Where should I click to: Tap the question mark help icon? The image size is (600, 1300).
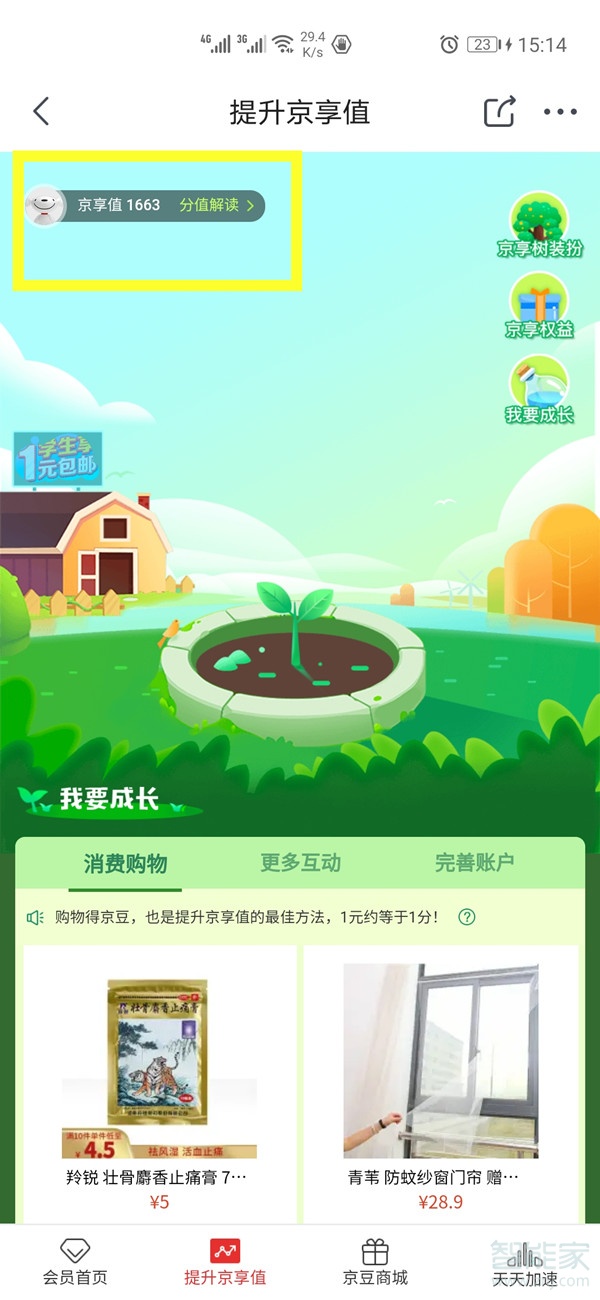click(466, 917)
